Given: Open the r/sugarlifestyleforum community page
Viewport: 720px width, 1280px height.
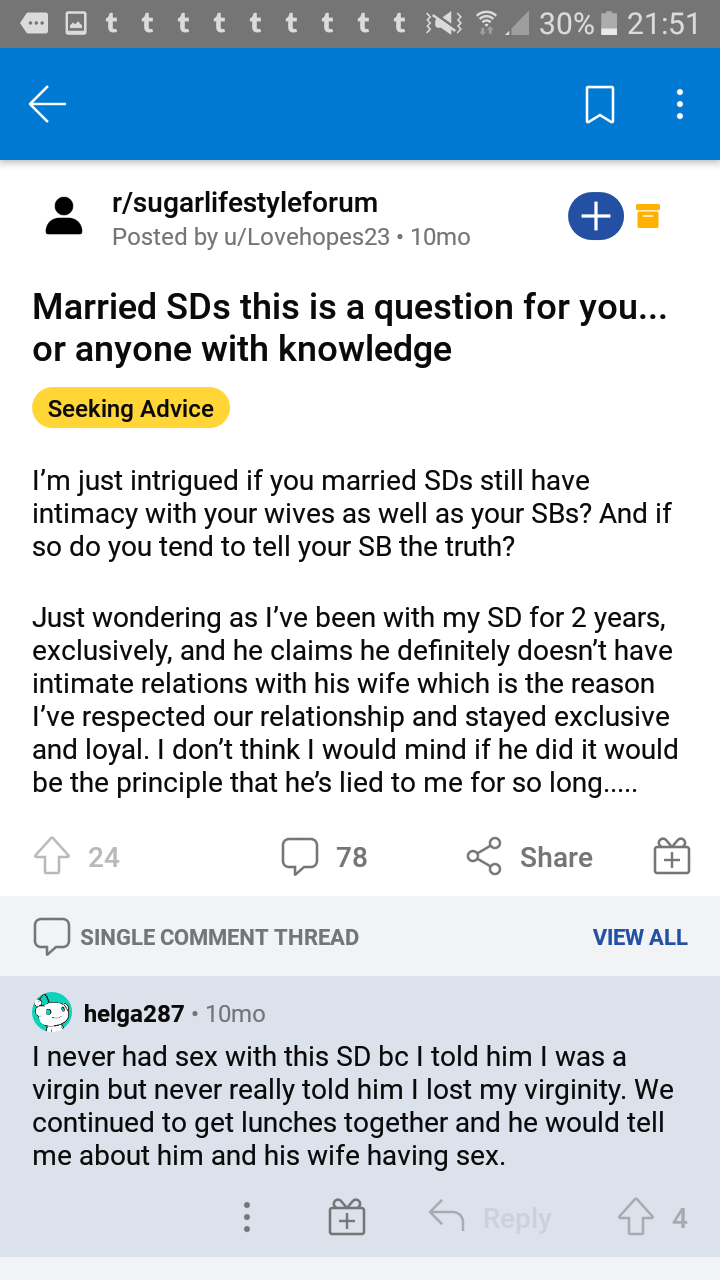Looking at the screenshot, I should pos(245,203).
